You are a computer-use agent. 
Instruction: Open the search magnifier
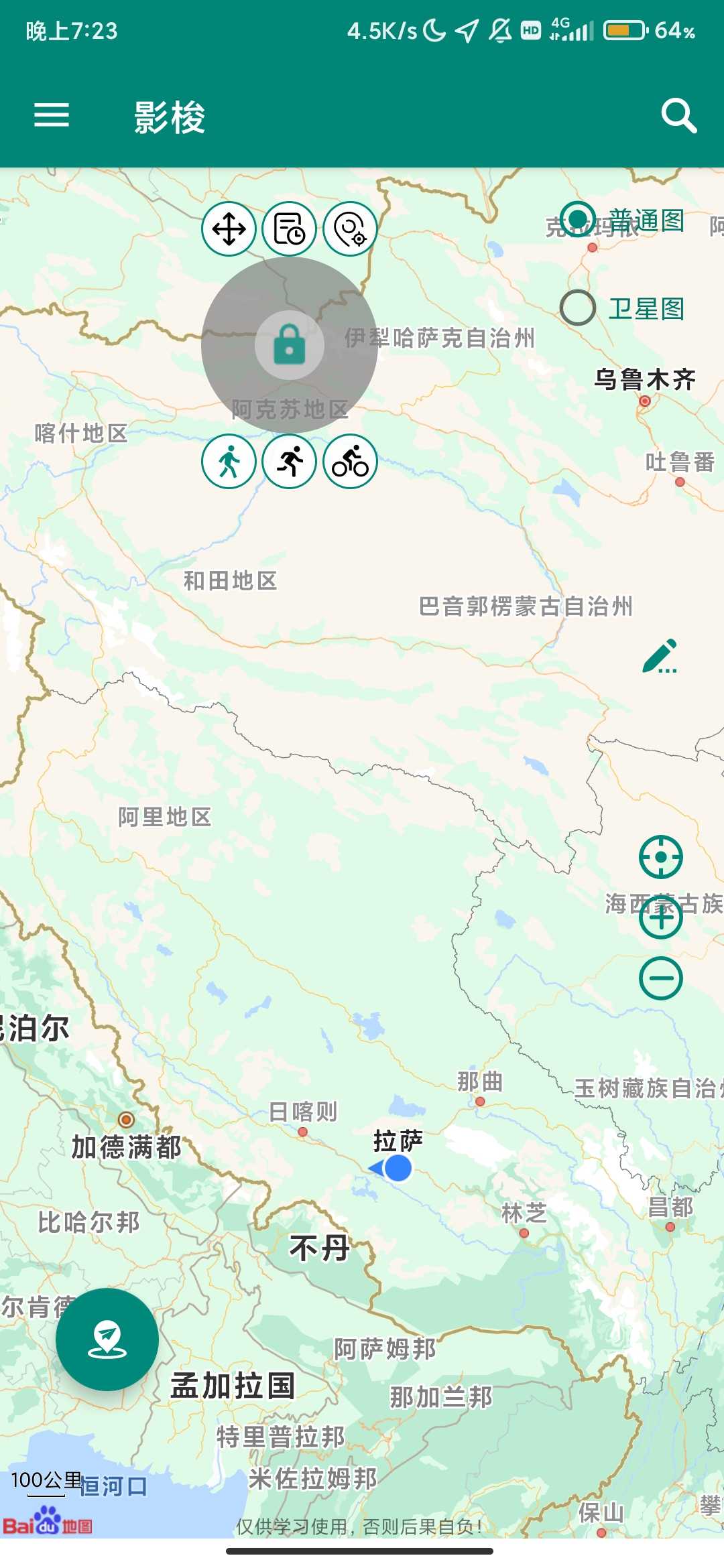678,117
